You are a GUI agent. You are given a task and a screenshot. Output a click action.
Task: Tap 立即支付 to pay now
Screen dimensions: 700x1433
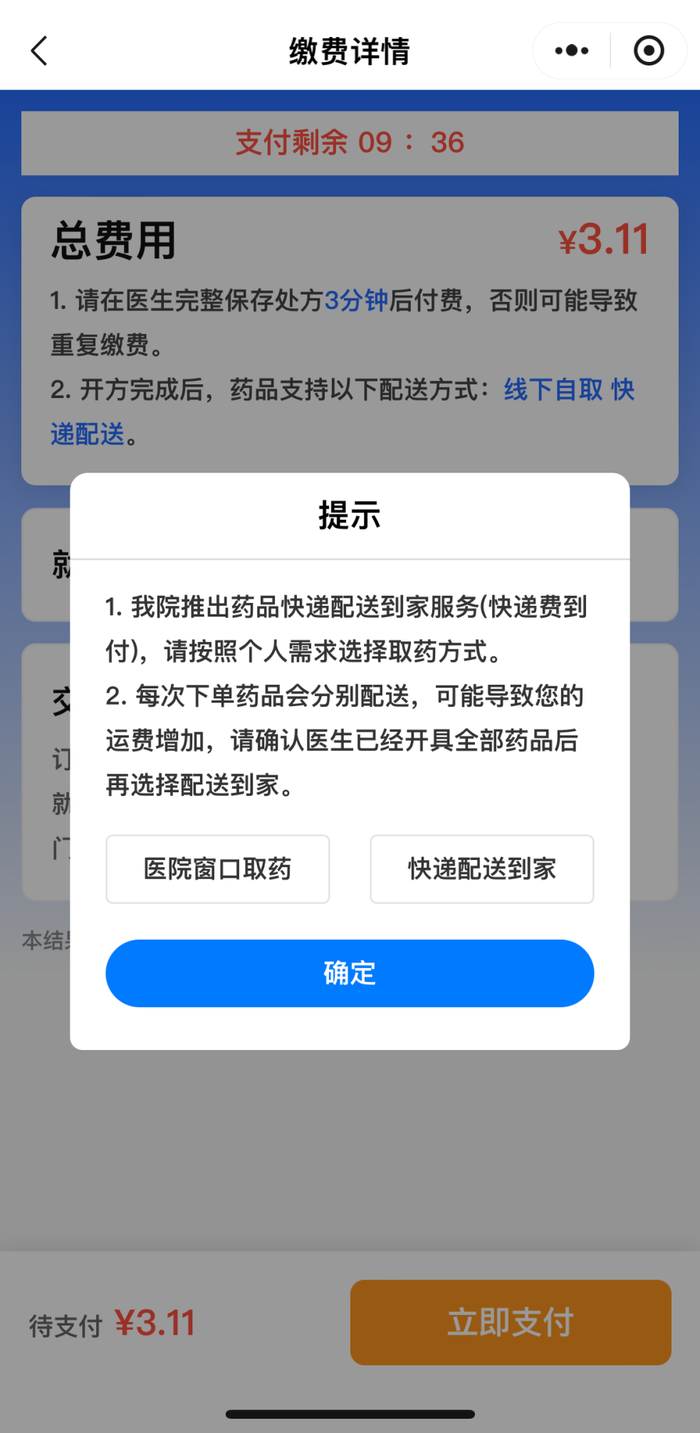(x=510, y=1322)
